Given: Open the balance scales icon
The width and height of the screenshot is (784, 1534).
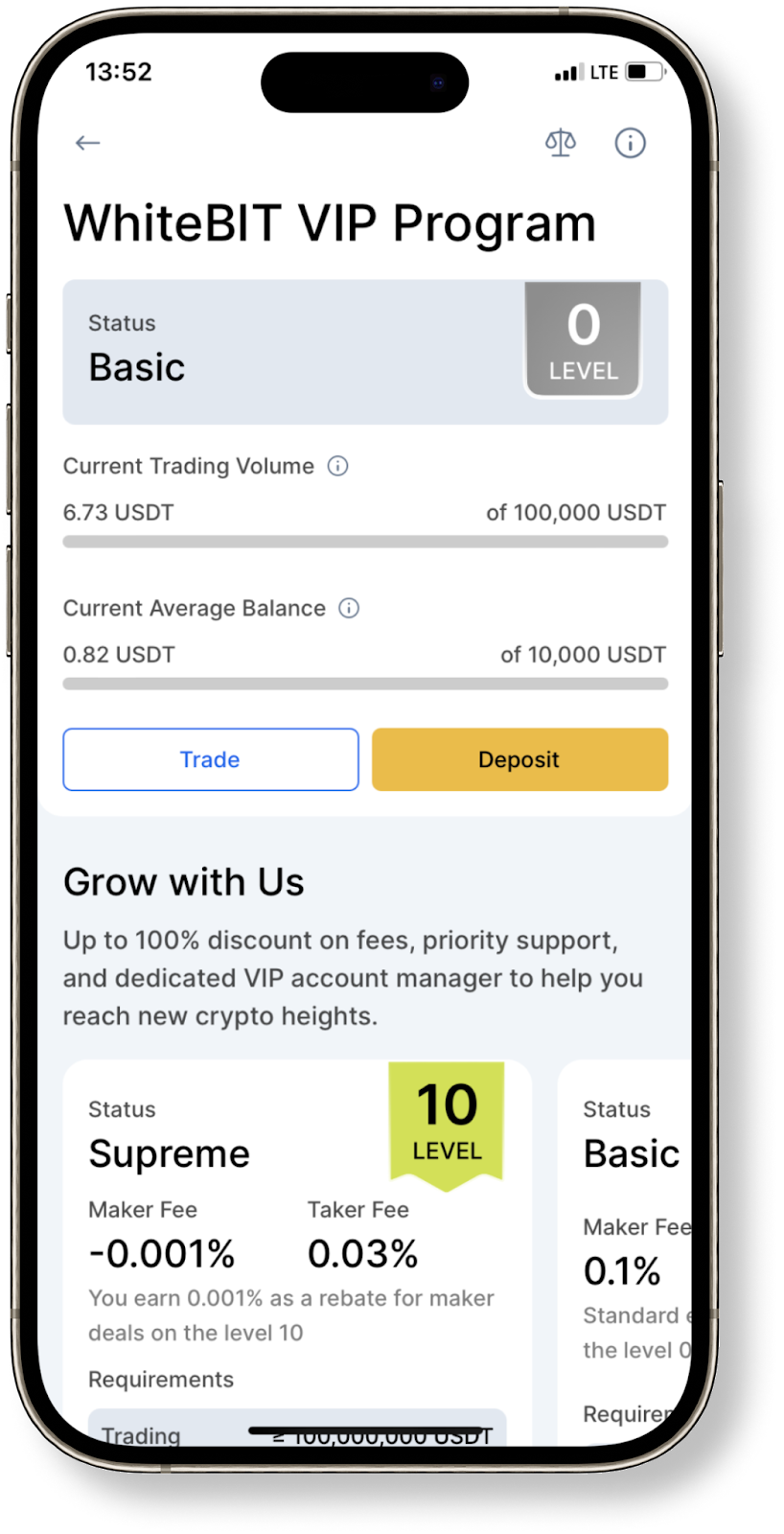Looking at the screenshot, I should [x=561, y=143].
